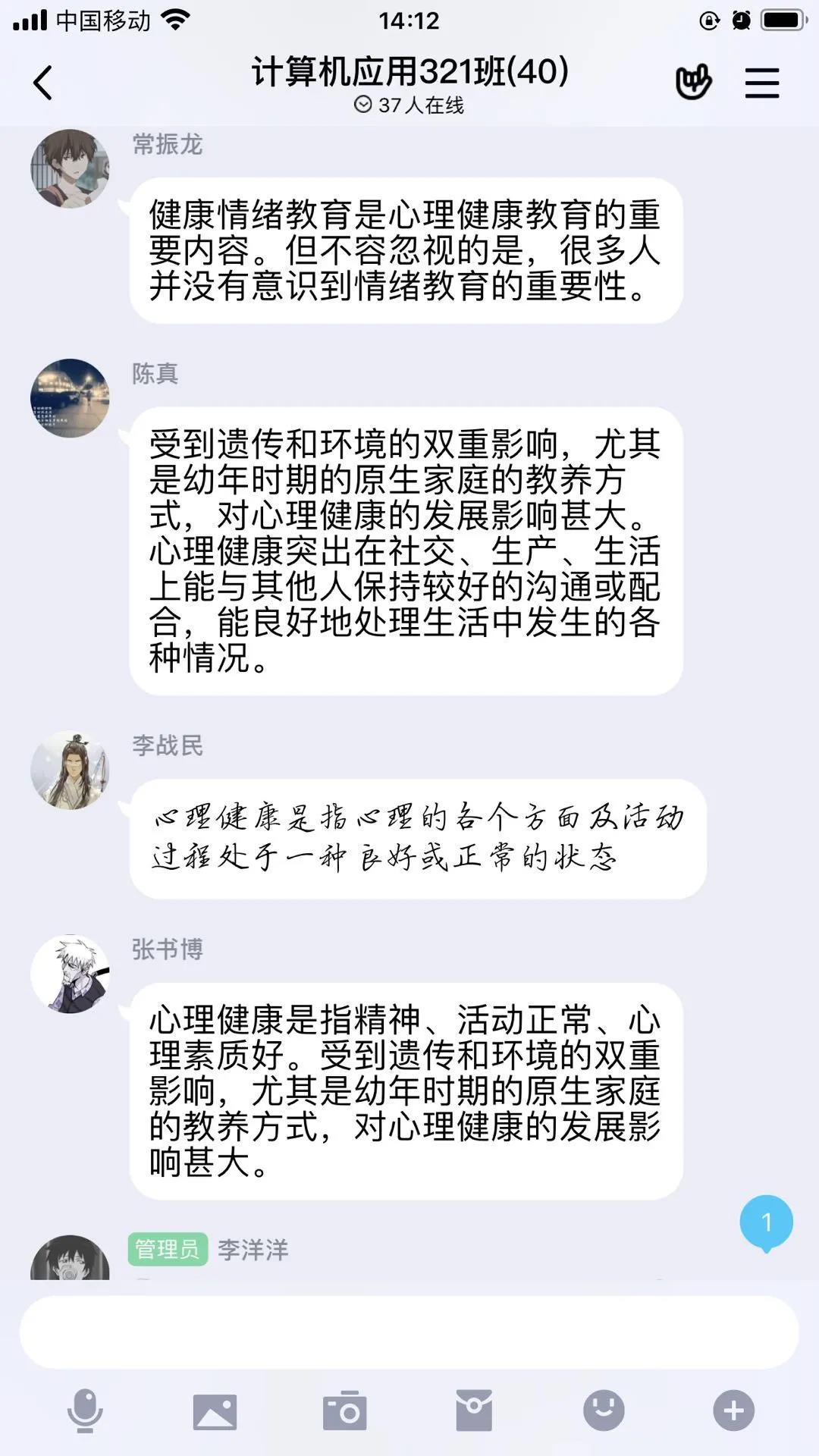Open the hand gesture icon in the header
819x1456 pixels.
(693, 82)
